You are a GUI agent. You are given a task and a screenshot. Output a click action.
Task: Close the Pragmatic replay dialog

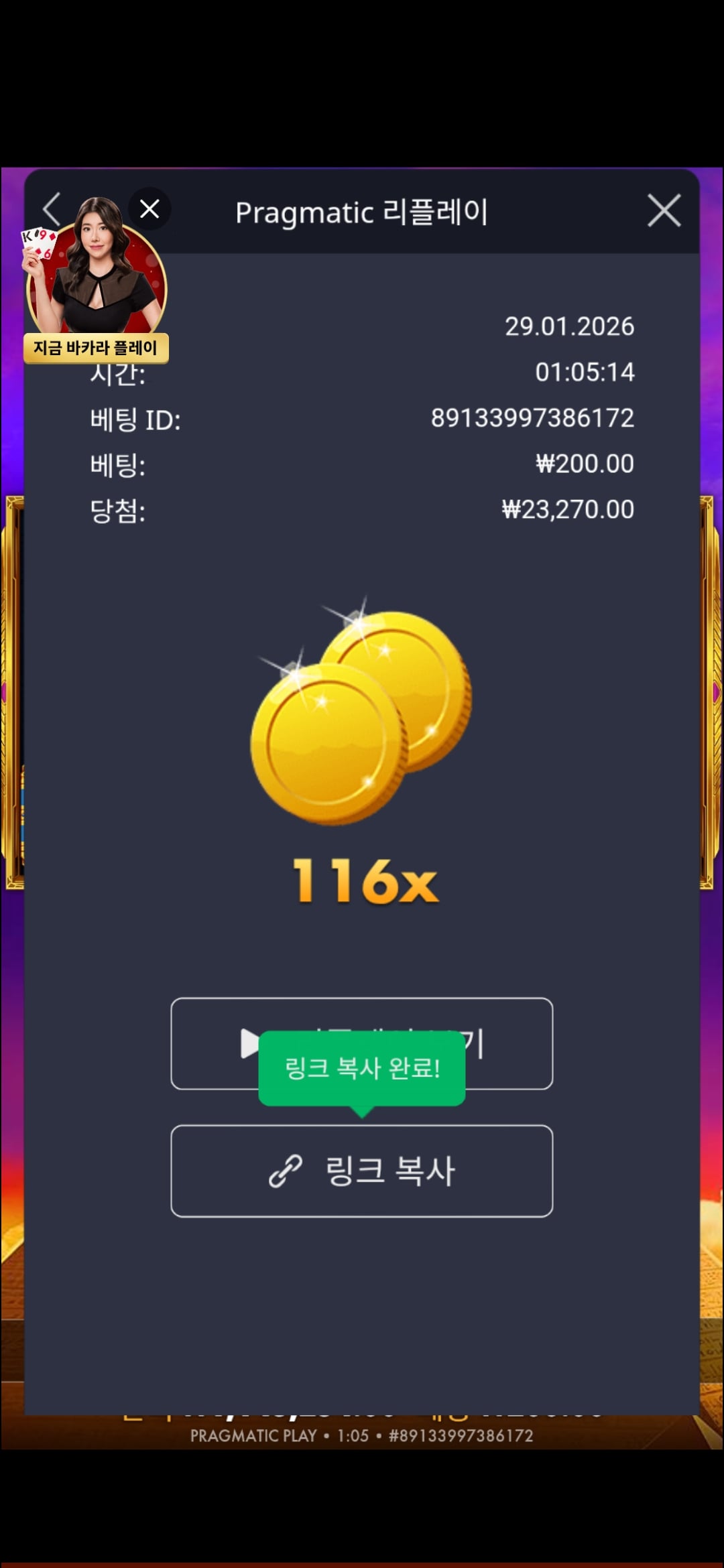tap(664, 211)
